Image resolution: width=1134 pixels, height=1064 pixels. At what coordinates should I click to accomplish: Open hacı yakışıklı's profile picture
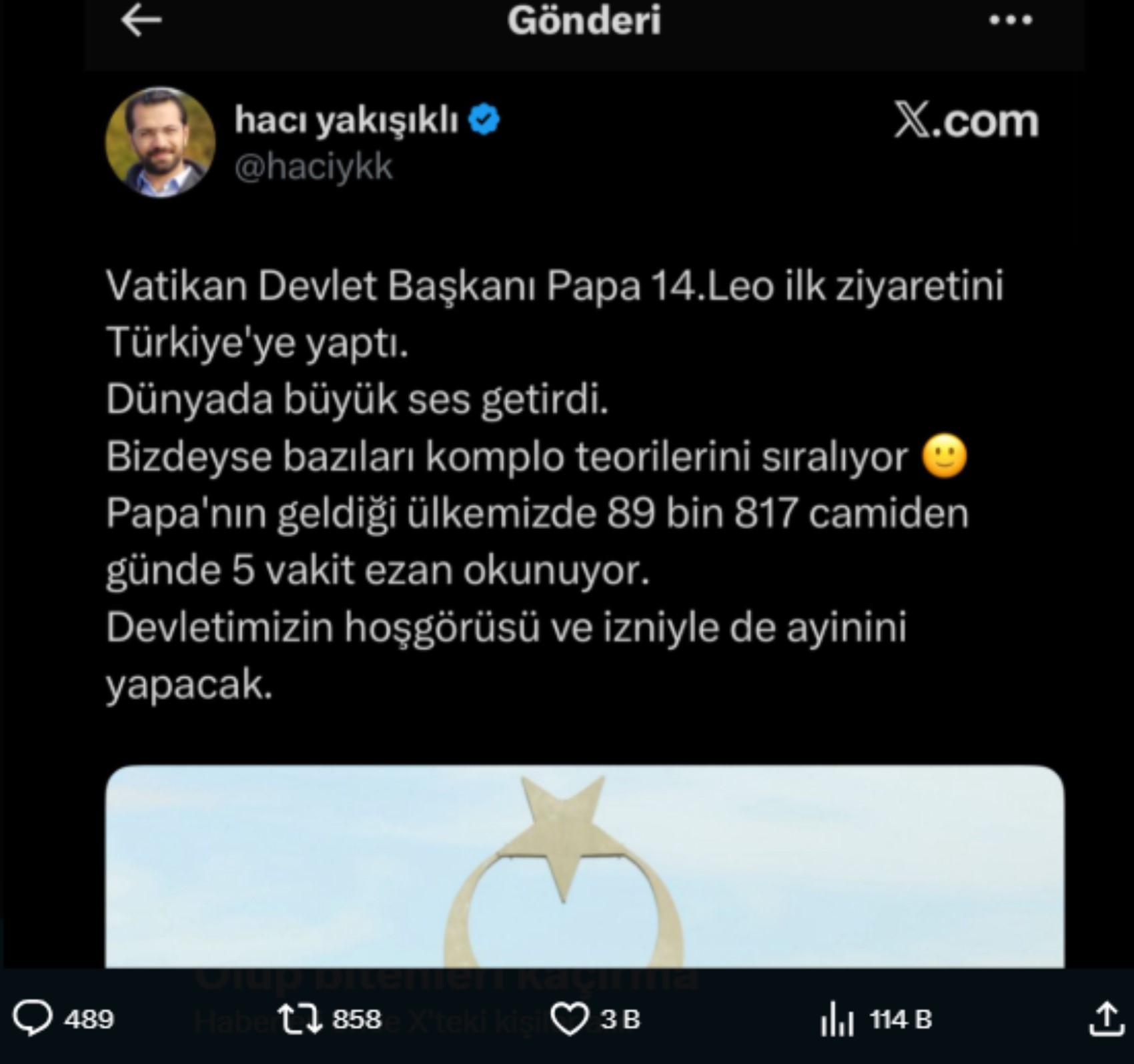click(x=160, y=142)
